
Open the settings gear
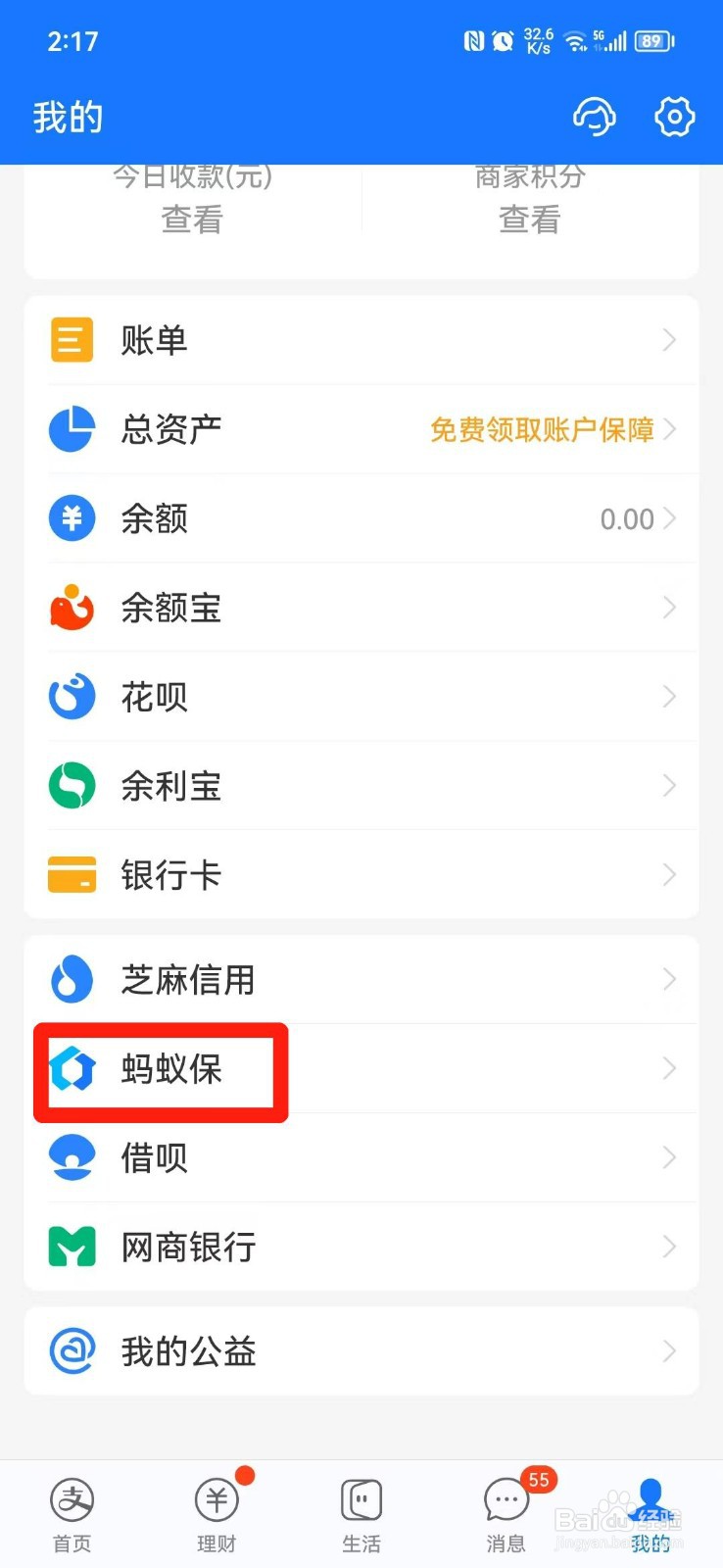point(673,117)
